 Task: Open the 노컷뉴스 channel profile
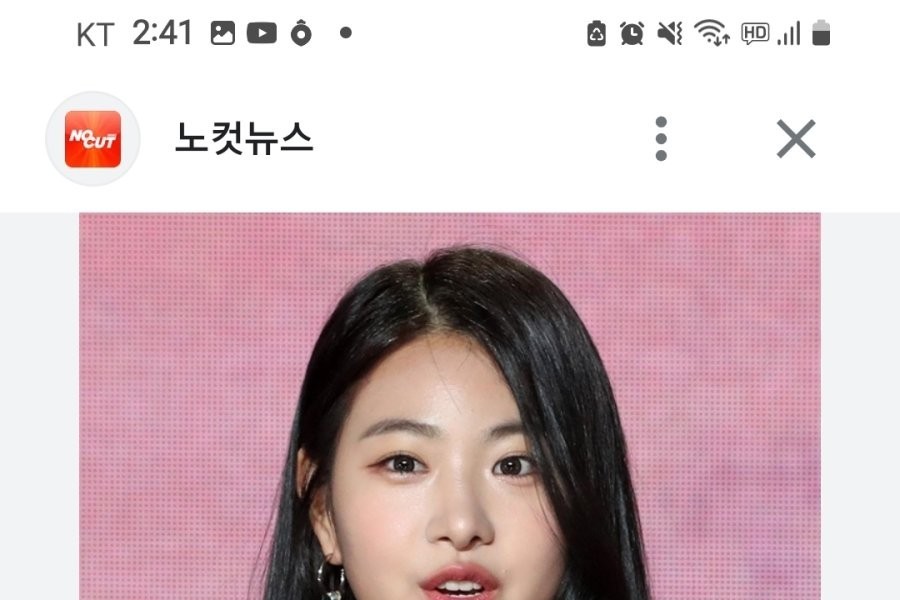tap(93, 139)
